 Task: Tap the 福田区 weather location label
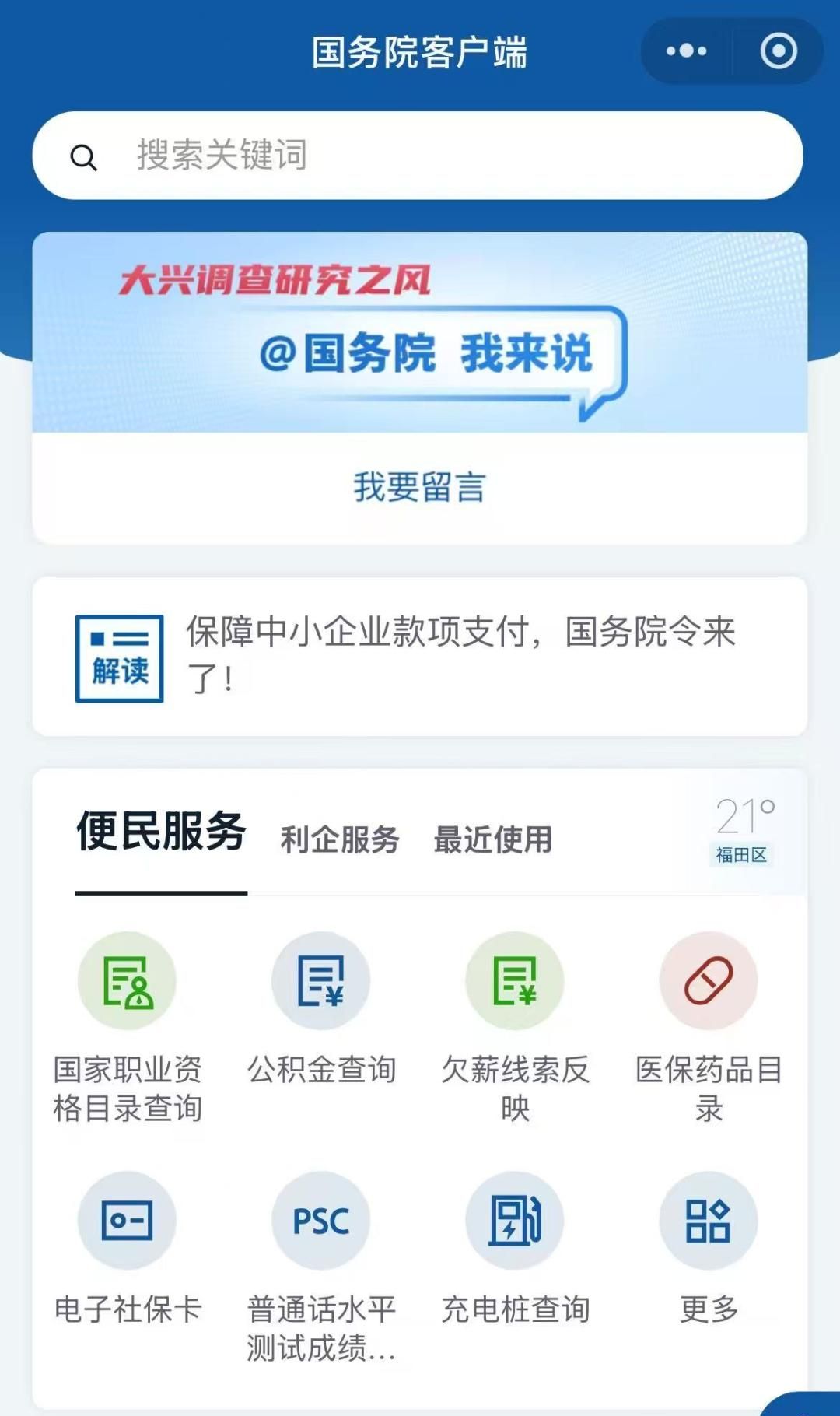[740, 854]
